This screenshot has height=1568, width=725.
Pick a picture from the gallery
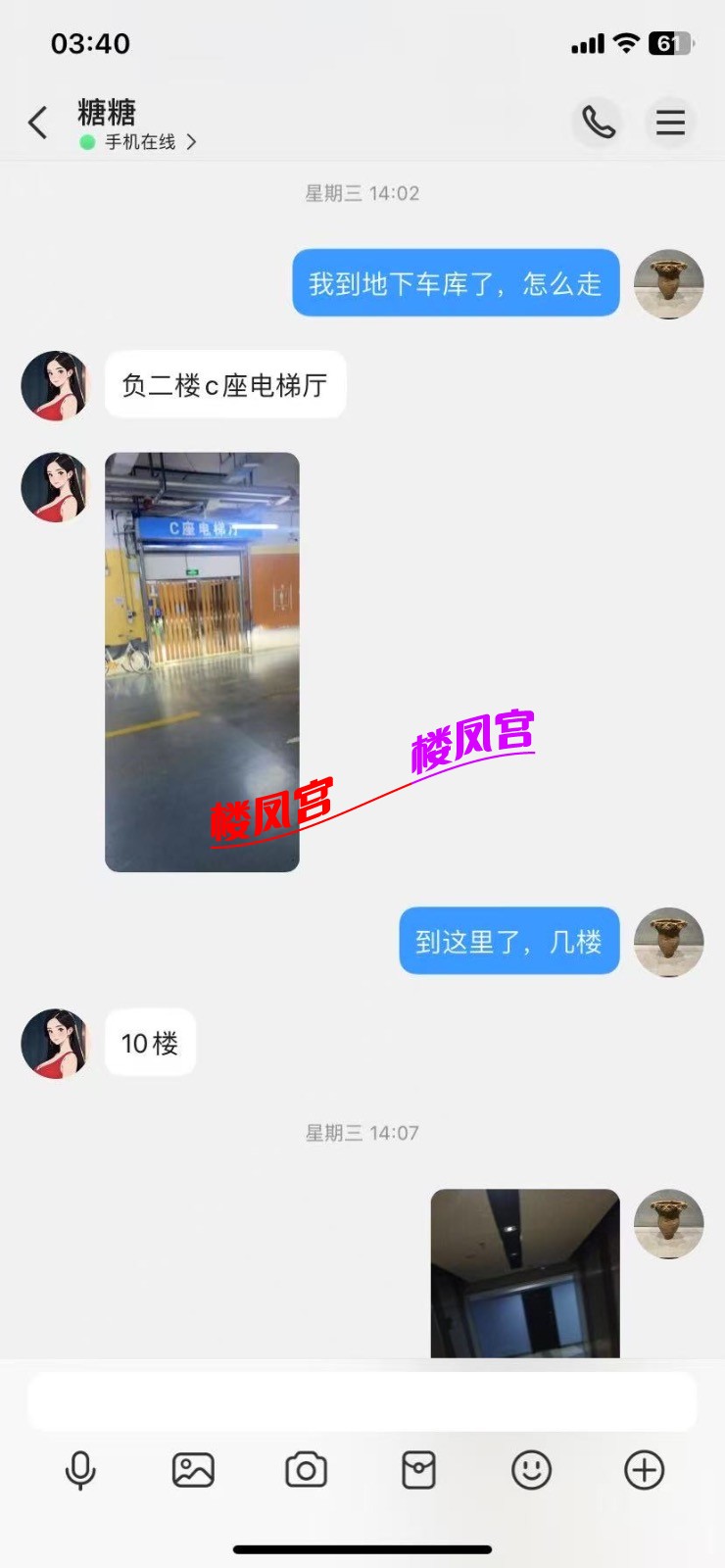(x=193, y=1470)
